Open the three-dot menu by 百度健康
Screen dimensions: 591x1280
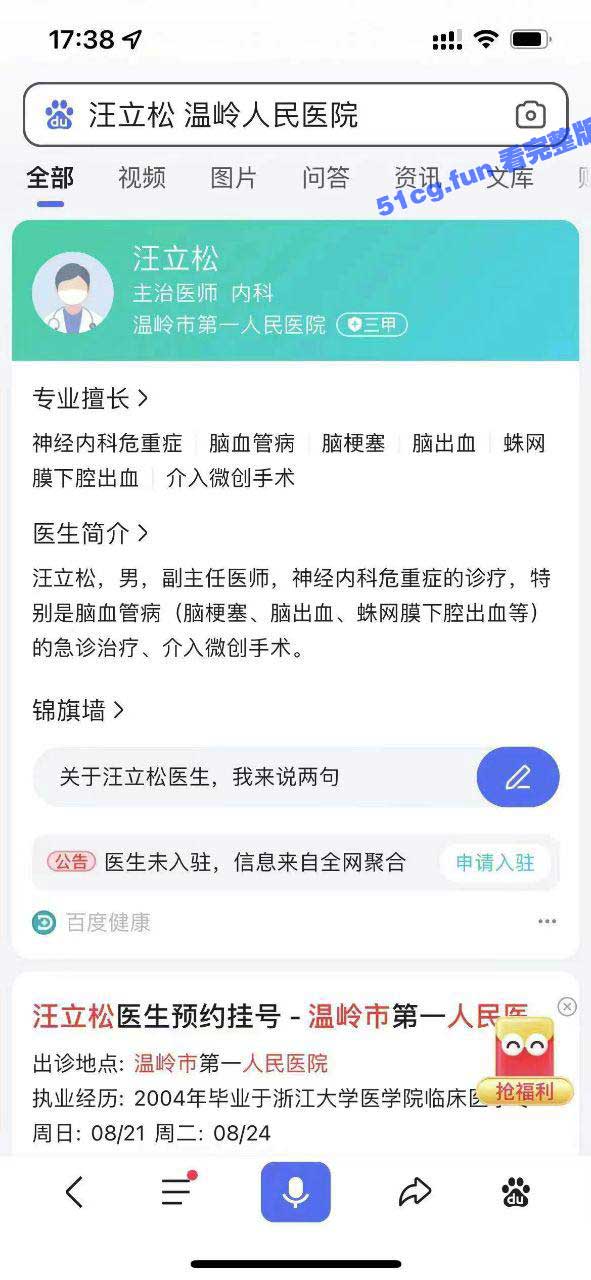point(547,922)
